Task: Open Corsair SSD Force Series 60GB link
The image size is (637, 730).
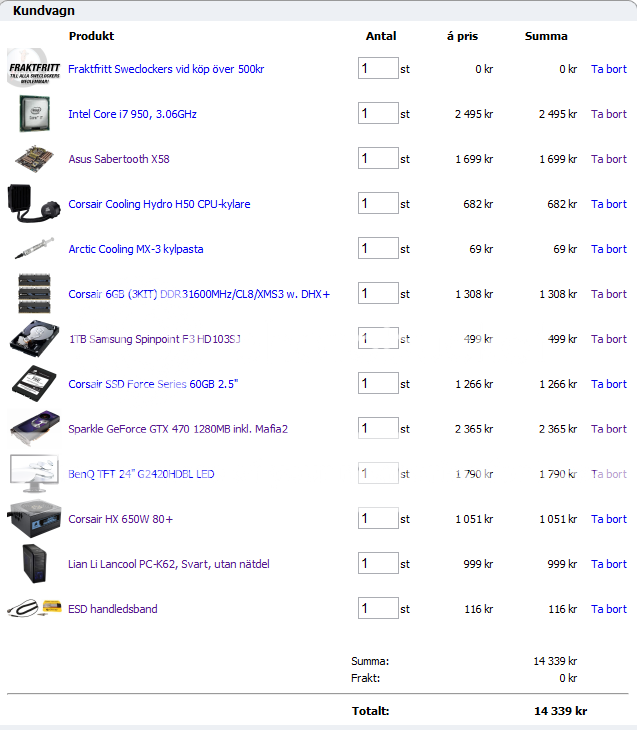Action: click(x=153, y=384)
